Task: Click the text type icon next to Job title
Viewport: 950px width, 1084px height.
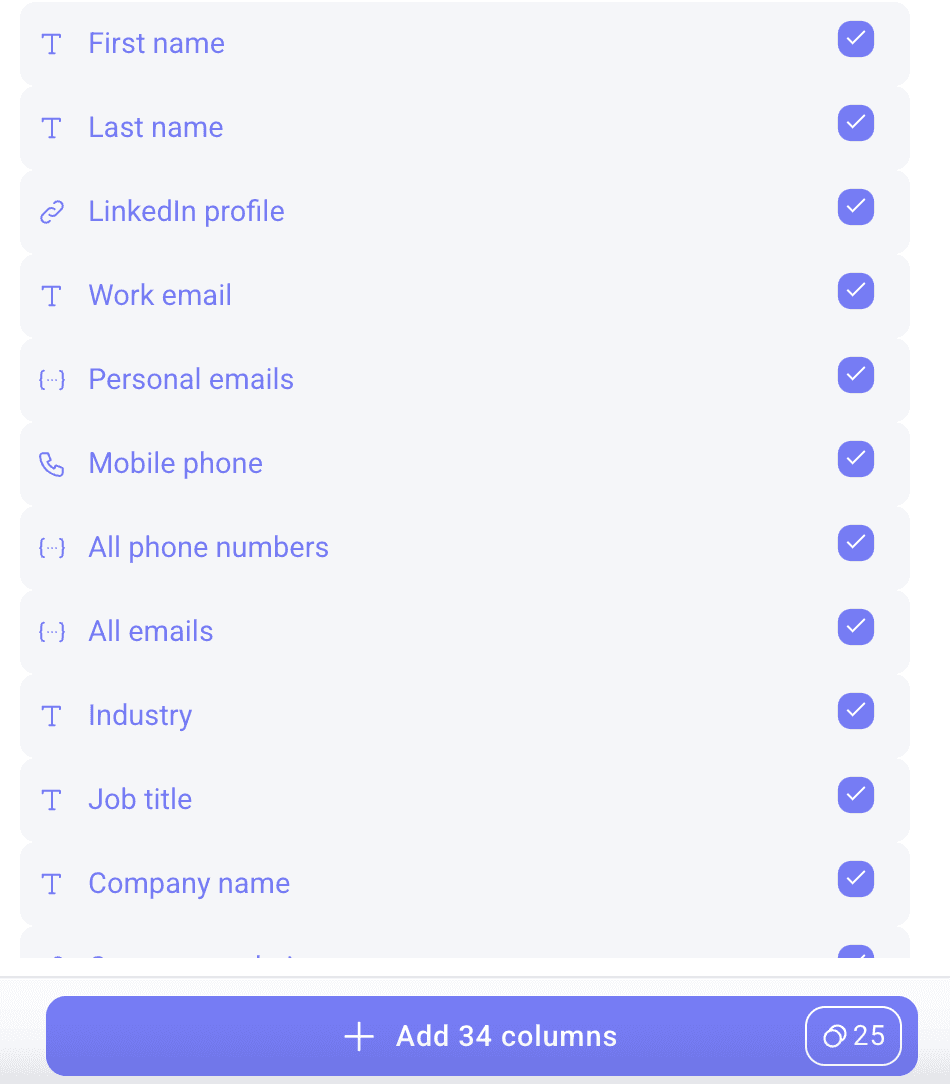Action: pos(52,799)
